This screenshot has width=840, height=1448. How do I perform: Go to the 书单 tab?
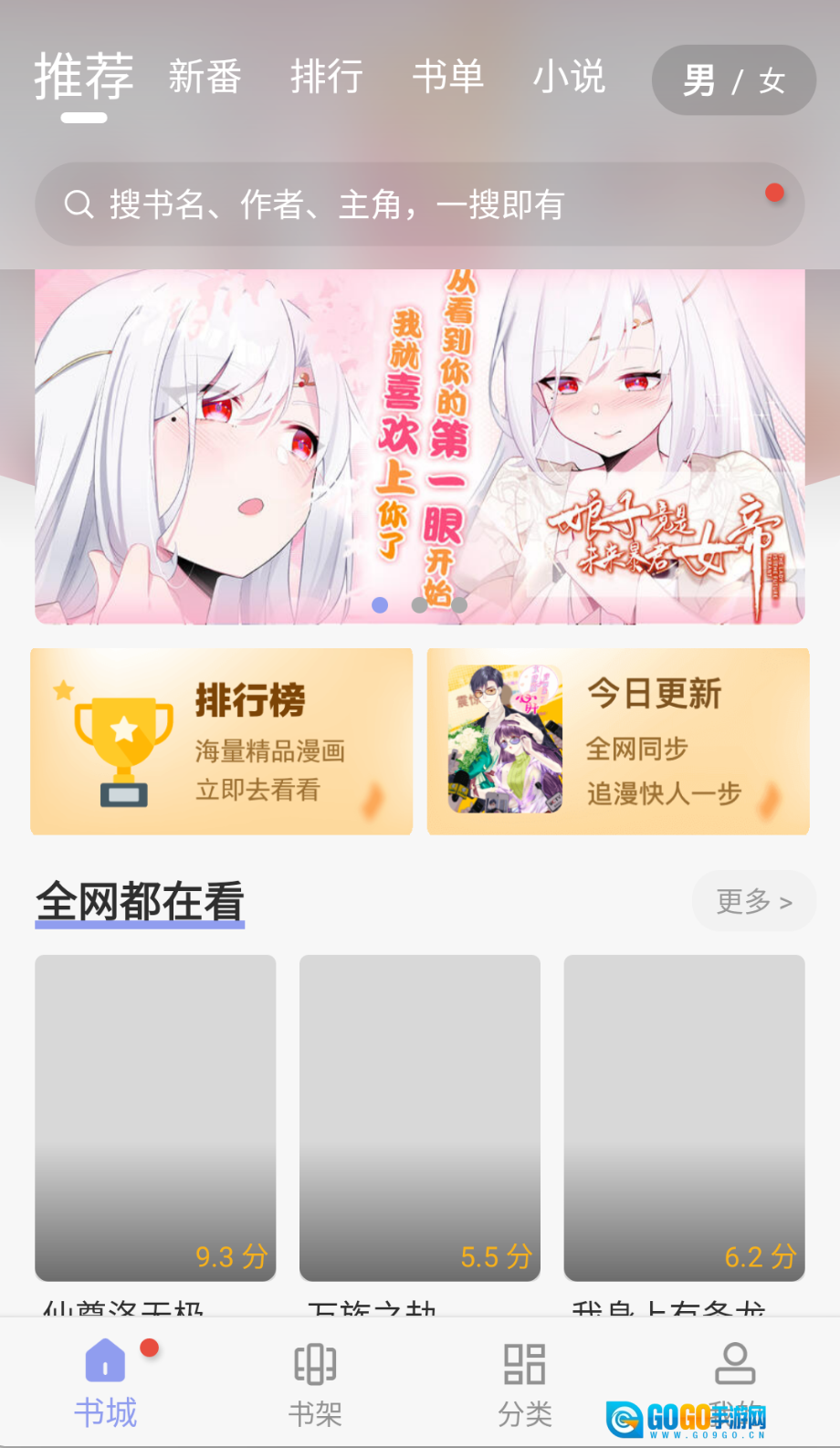pos(447,77)
